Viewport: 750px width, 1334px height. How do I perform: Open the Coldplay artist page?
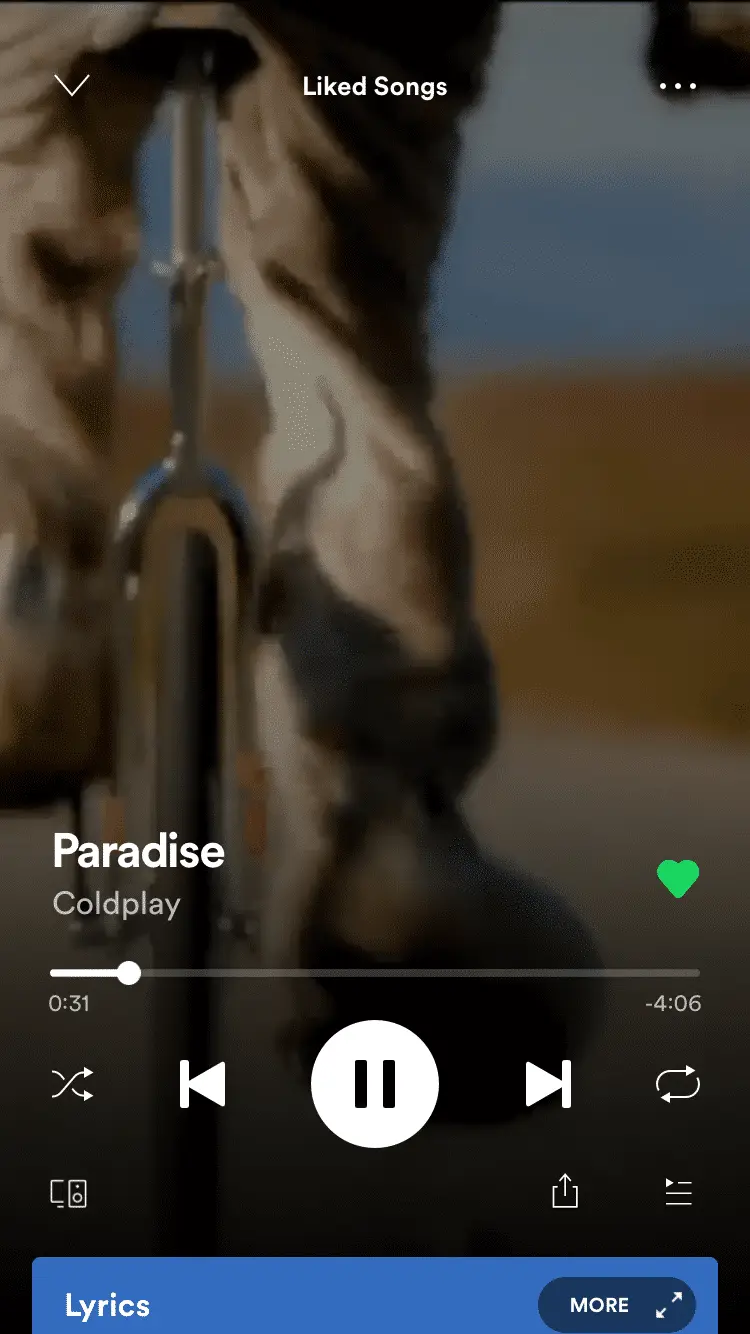coord(116,904)
